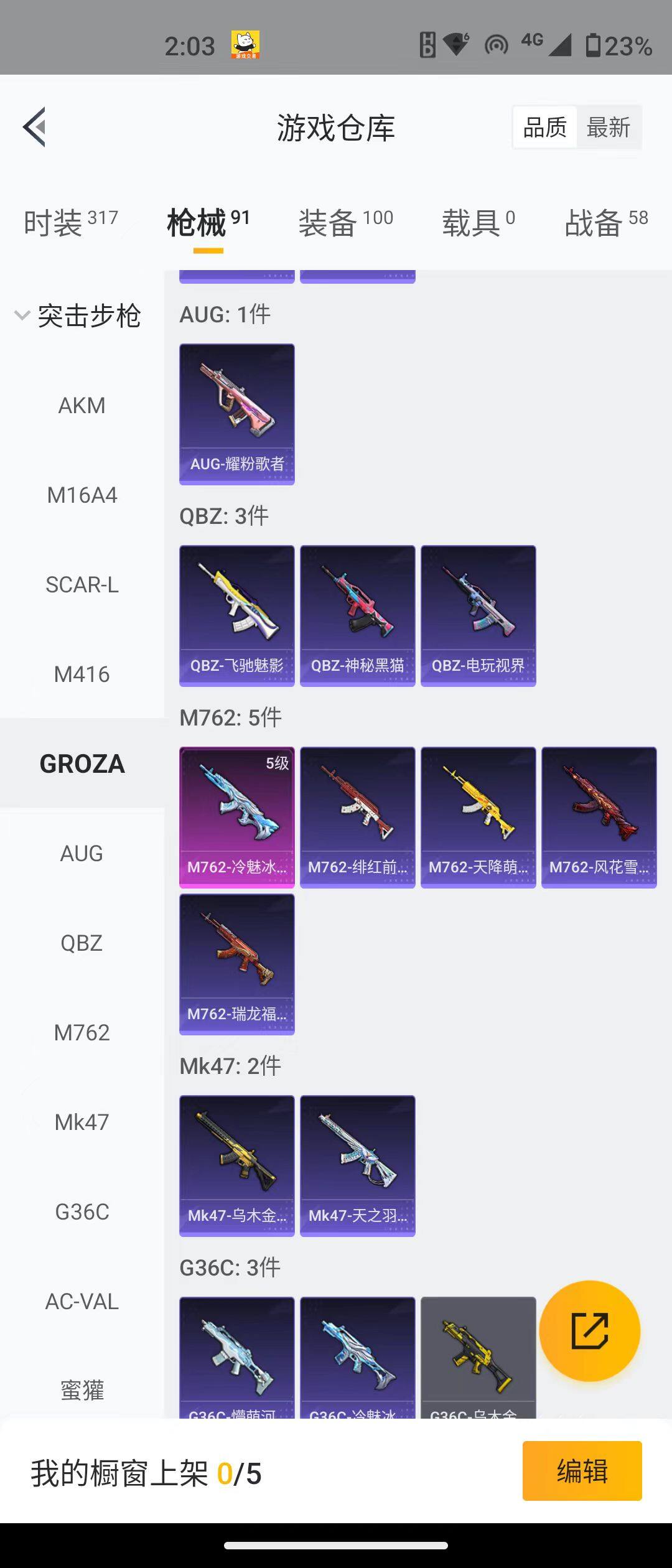Tap the 编辑 button

tap(582, 1471)
